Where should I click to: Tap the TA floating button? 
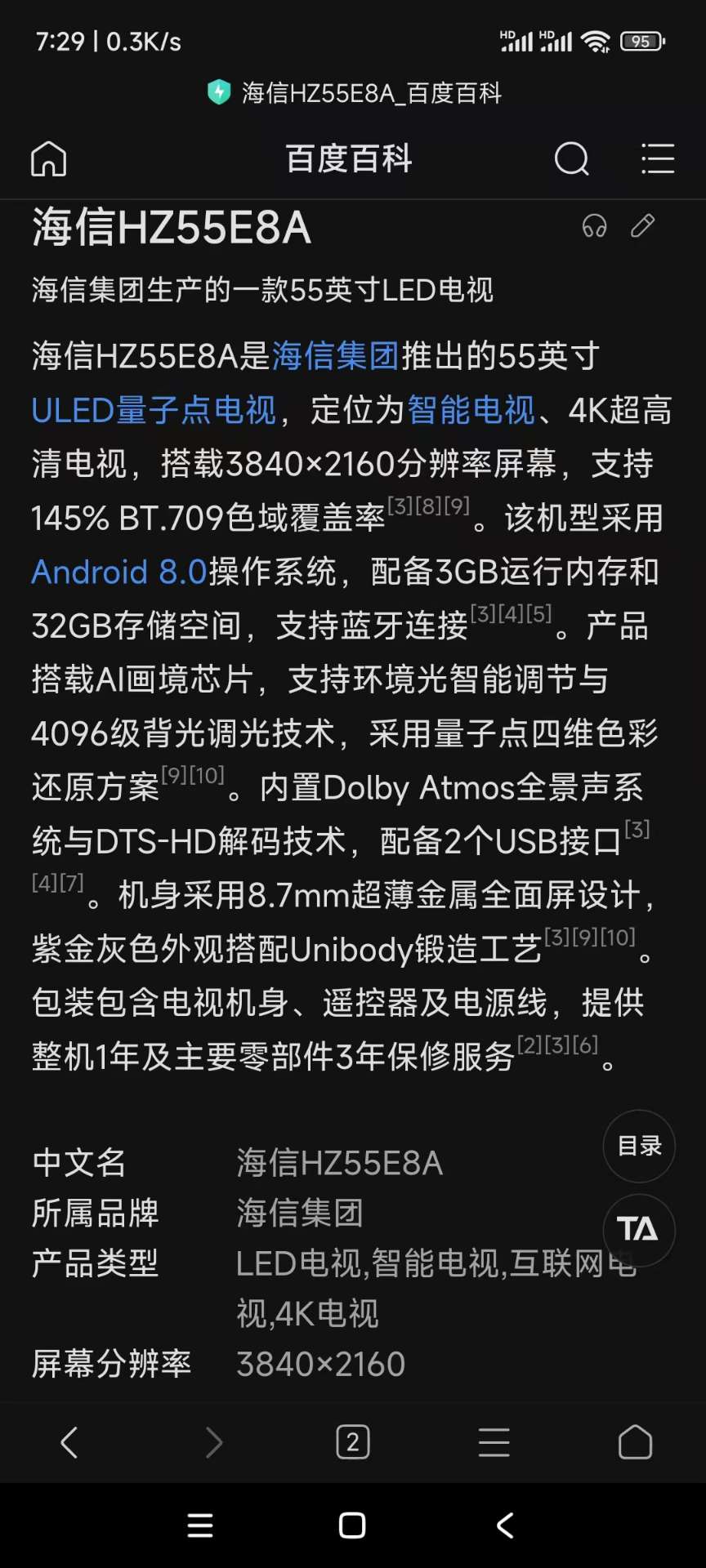pos(638,1229)
